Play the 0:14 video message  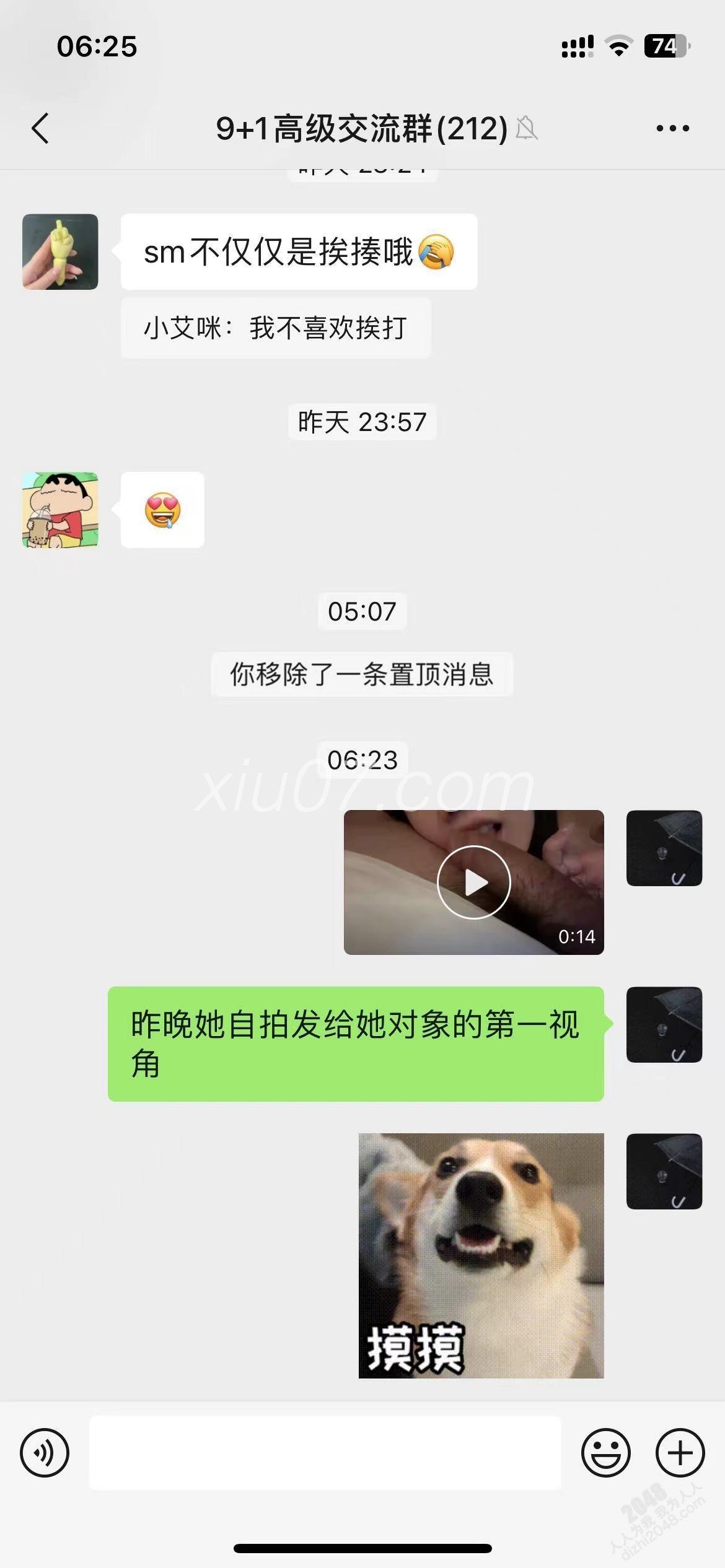473,882
